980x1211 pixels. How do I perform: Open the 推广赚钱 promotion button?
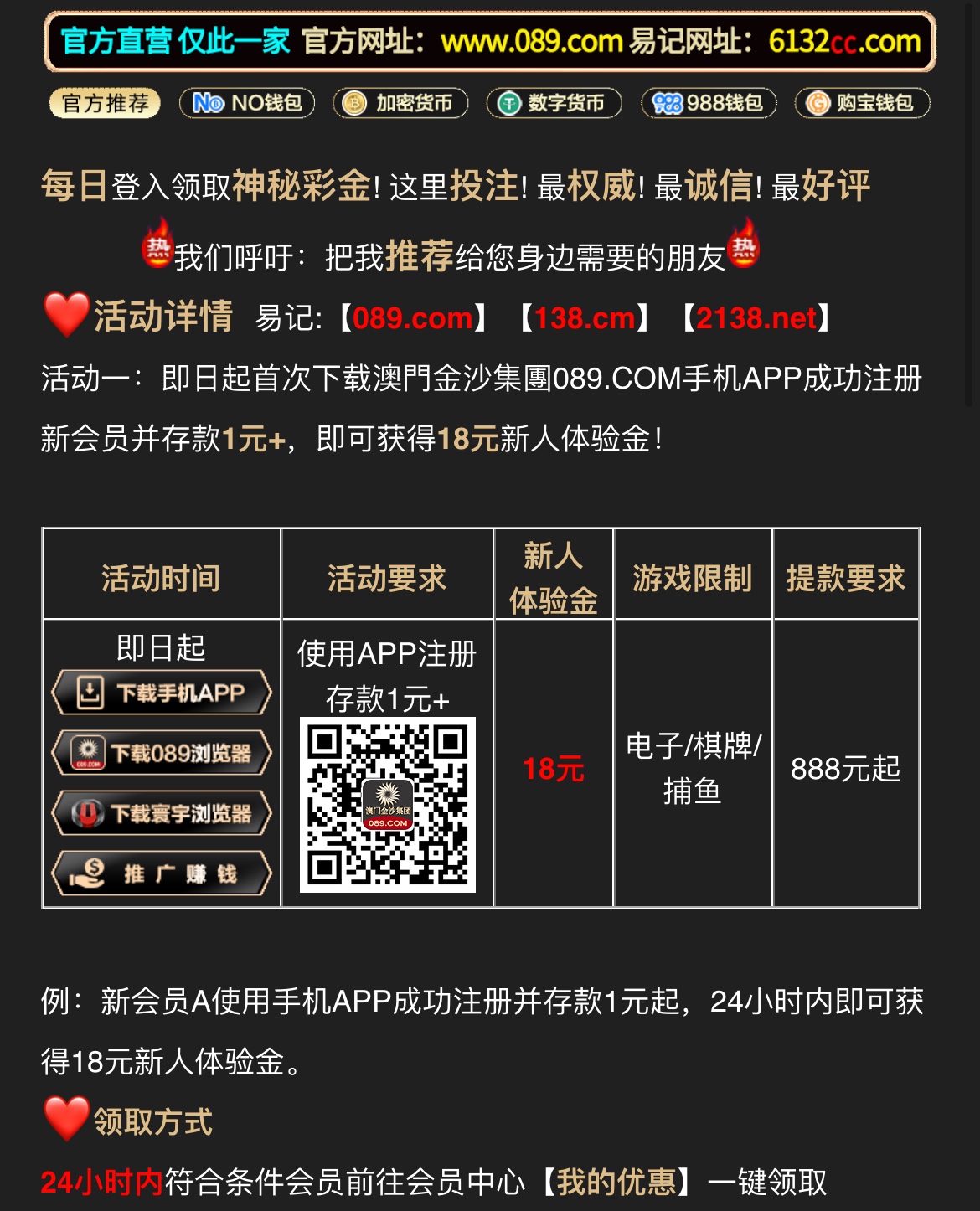point(162,873)
